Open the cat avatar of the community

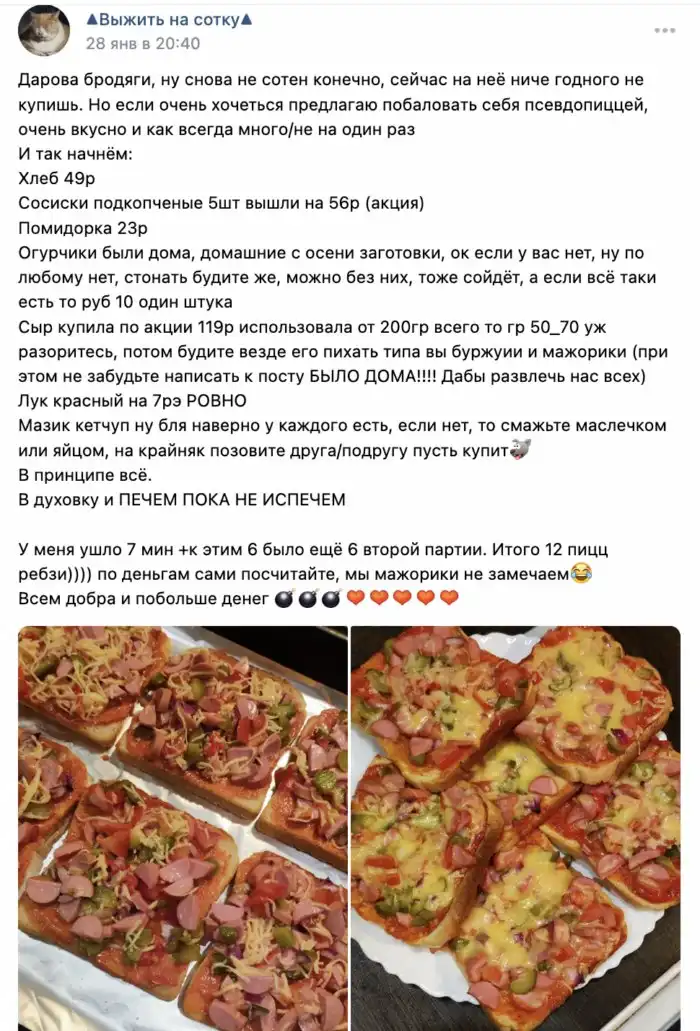pos(44,30)
